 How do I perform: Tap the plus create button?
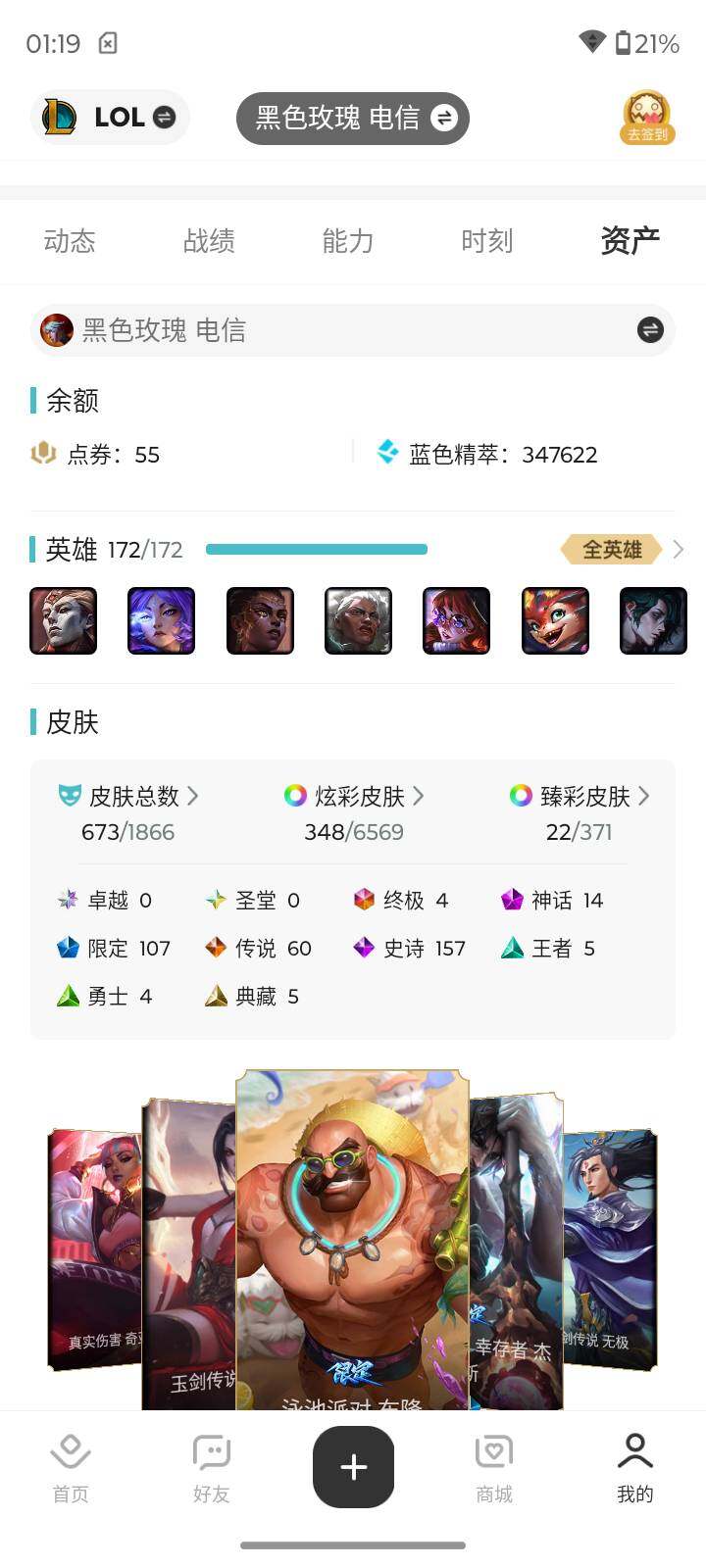(x=353, y=1467)
